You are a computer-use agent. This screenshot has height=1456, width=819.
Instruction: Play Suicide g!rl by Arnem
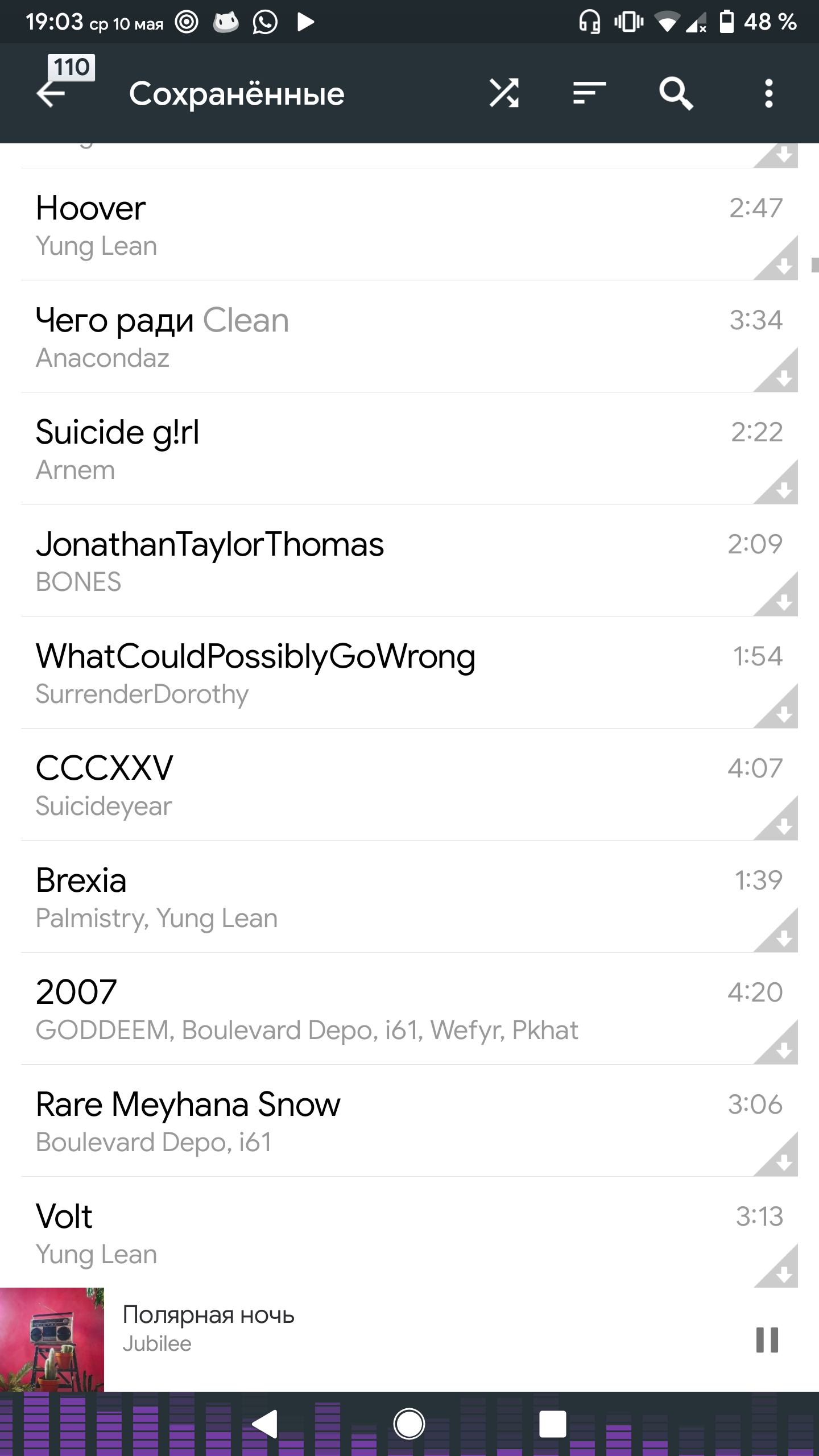tap(341, 449)
